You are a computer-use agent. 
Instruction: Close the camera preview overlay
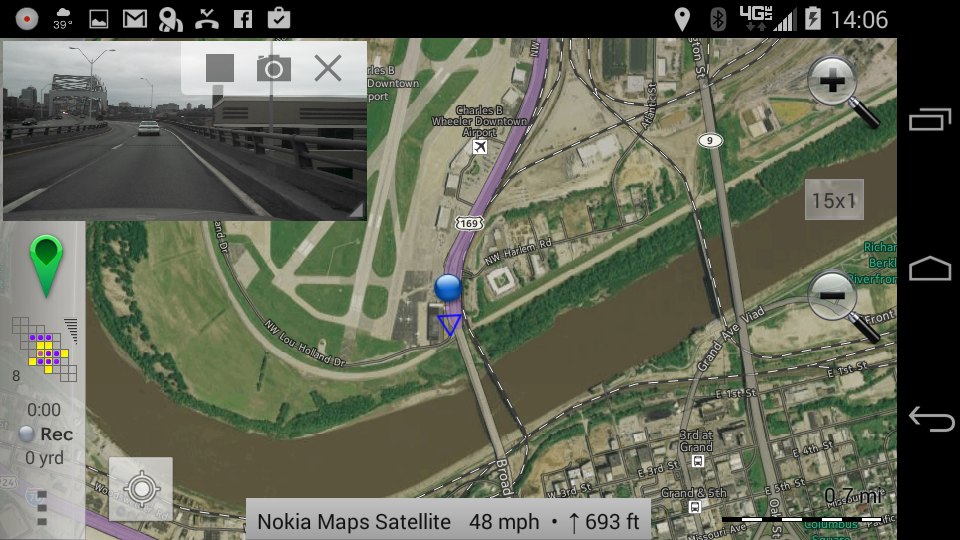328,68
